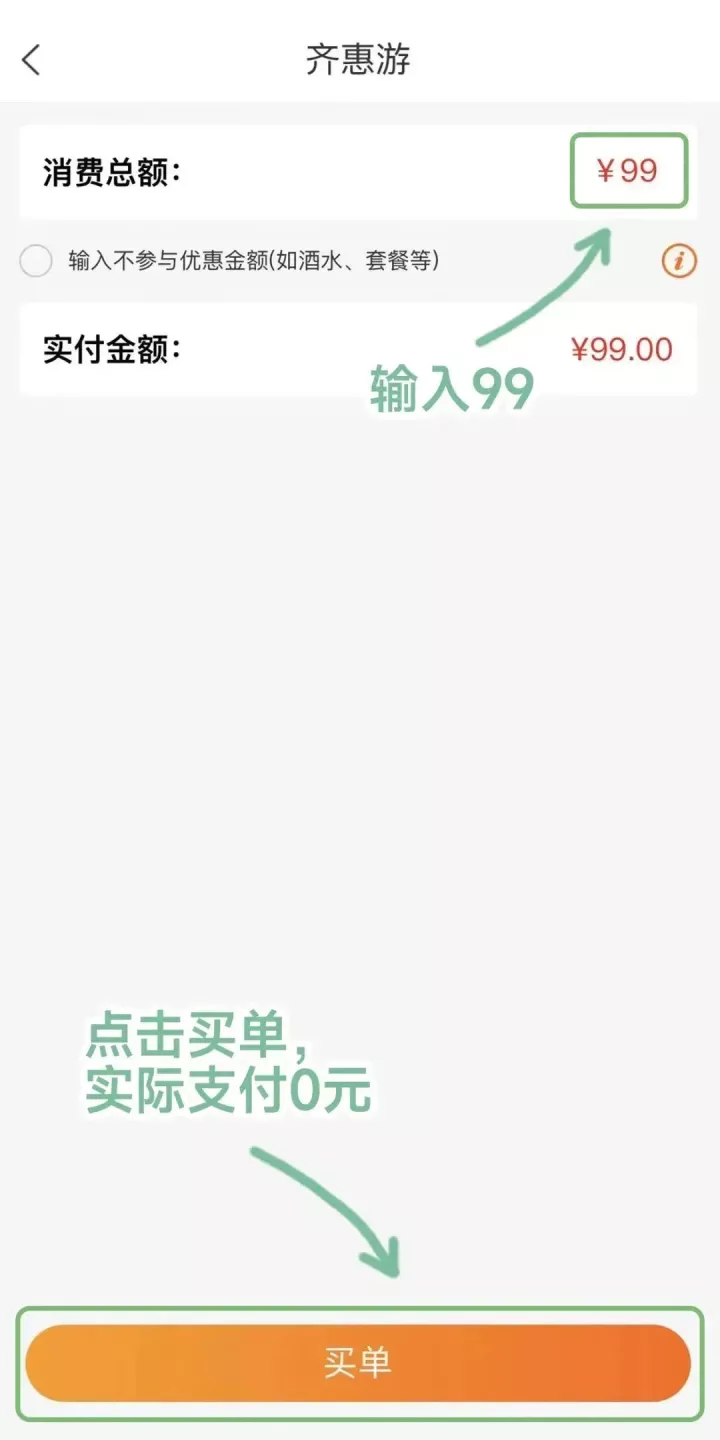Tap the 买单 button to pay
720x1440 pixels.
point(358,1362)
